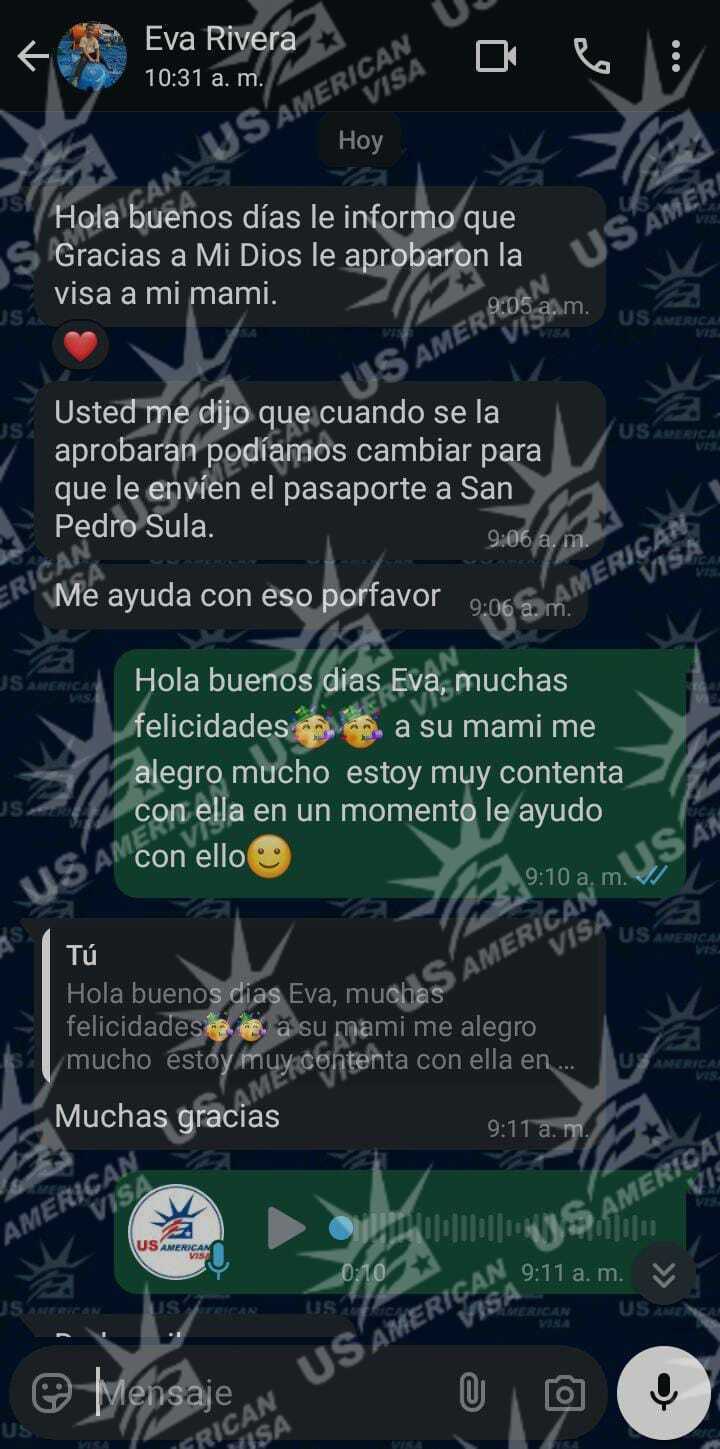Screen dimensions: 720x1449
Task: Attach a file with the paperclip
Action: coord(471,1392)
